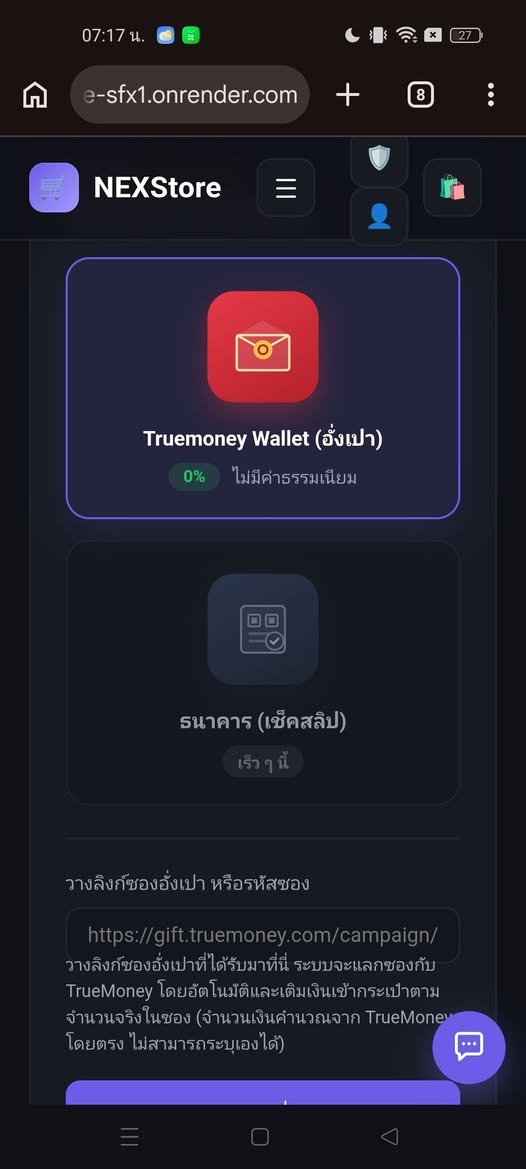Select the ธนาคาร (เช็คสลิป) payment card
Viewport: 526px width, 1169px height.
coord(263,673)
